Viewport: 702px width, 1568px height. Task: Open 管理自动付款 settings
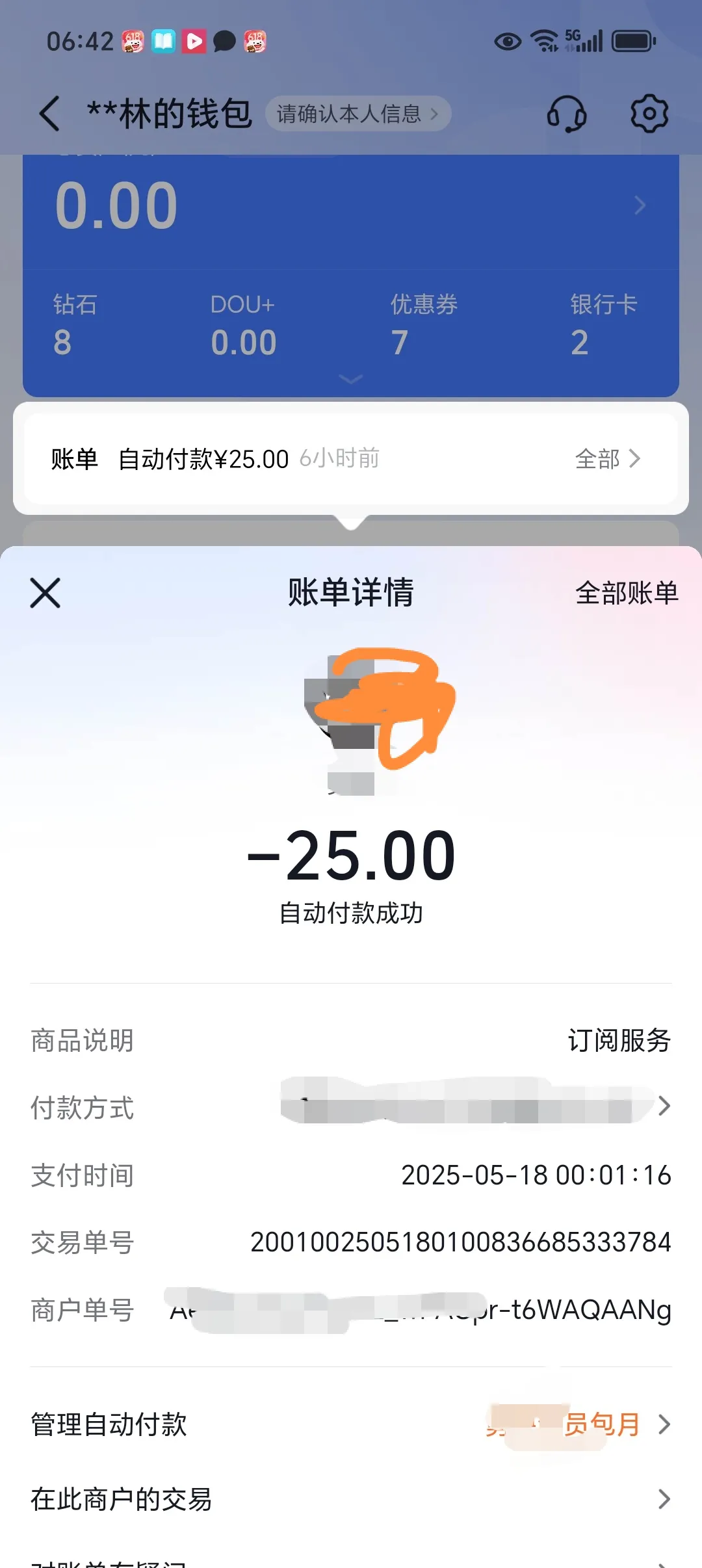(351, 1424)
